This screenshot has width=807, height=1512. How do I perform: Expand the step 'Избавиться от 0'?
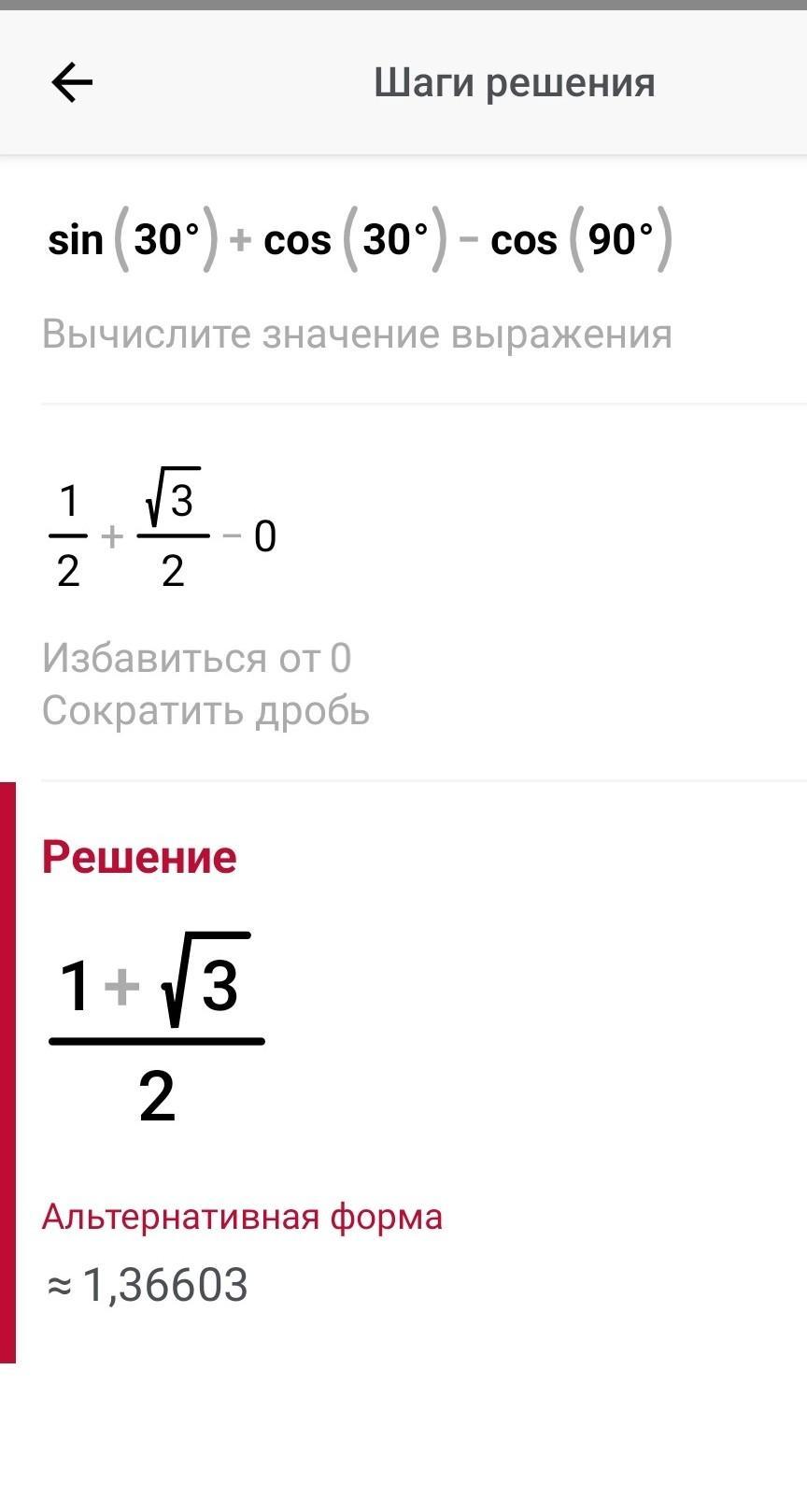197,659
